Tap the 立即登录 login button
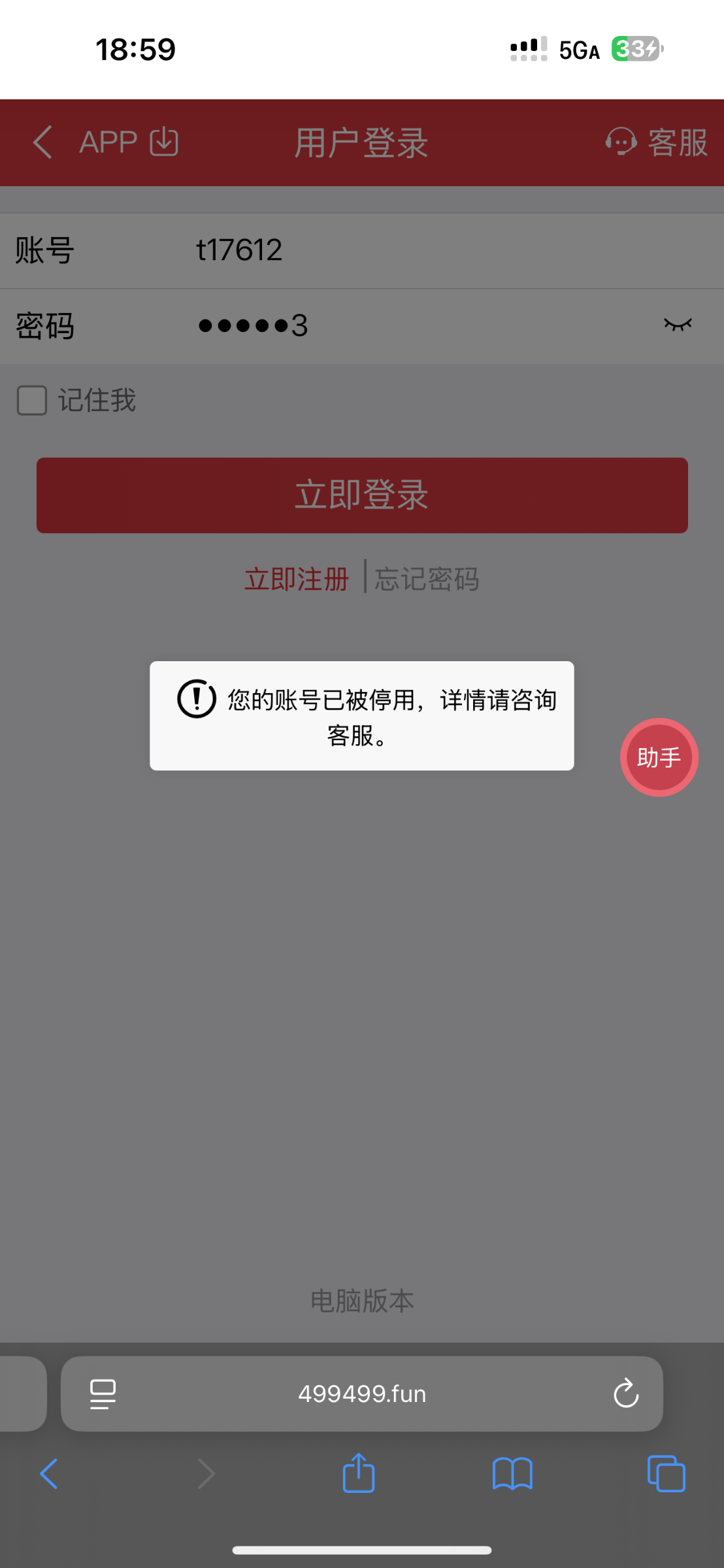This screenshot has width=724, height=1568. (x=362, y=495)
